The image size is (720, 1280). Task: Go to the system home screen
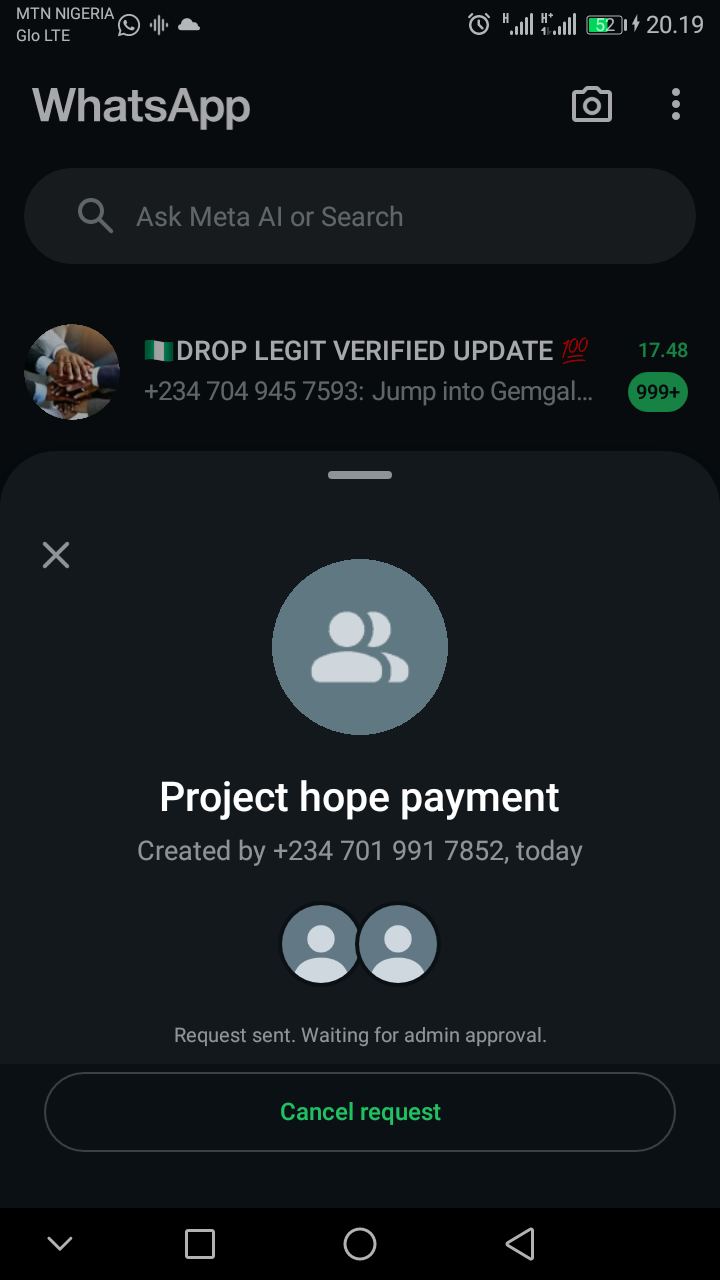pos(360,1244)
